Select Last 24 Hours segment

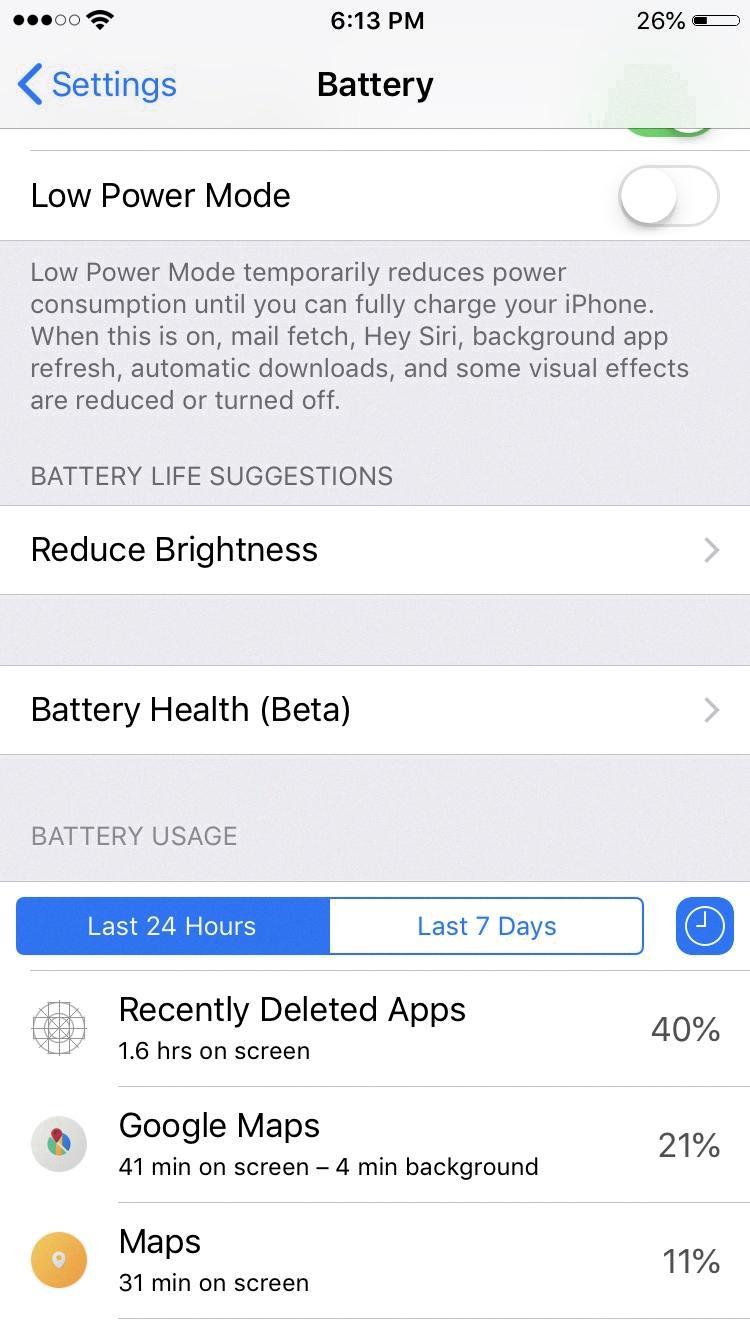(172, 926)
